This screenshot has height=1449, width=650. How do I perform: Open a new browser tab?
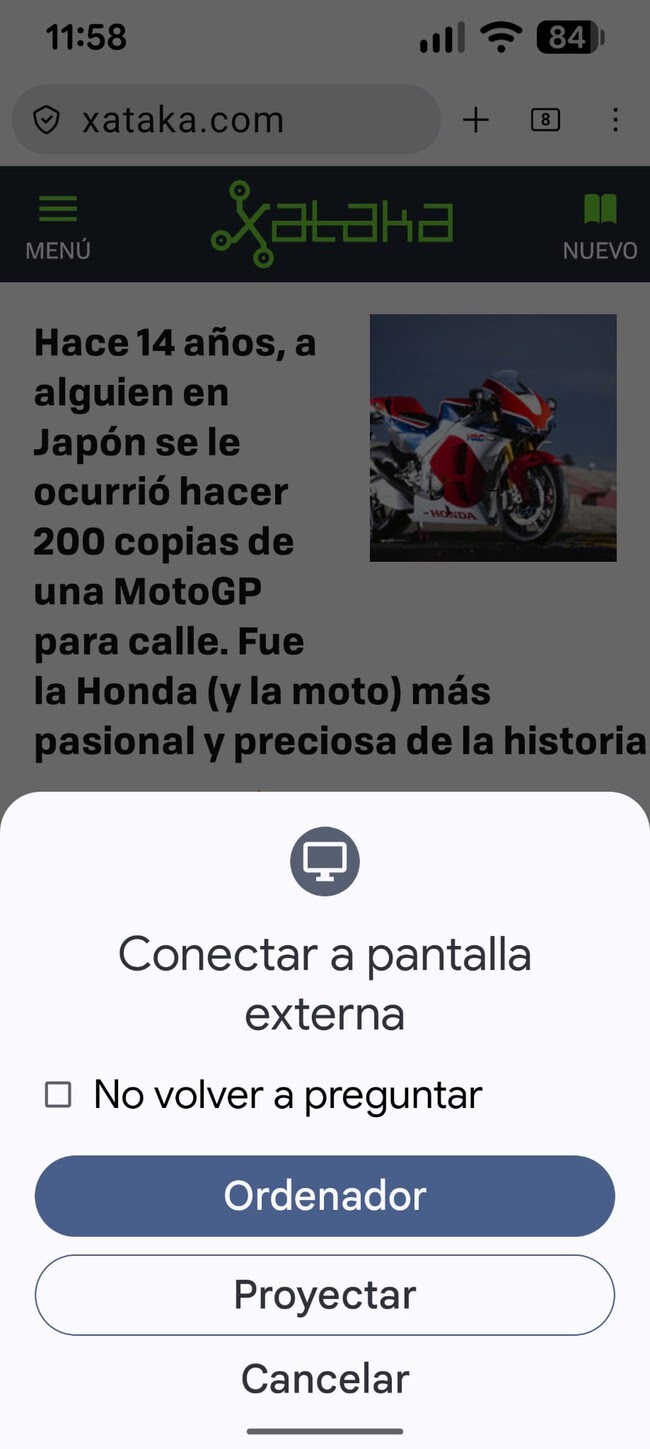476,121
